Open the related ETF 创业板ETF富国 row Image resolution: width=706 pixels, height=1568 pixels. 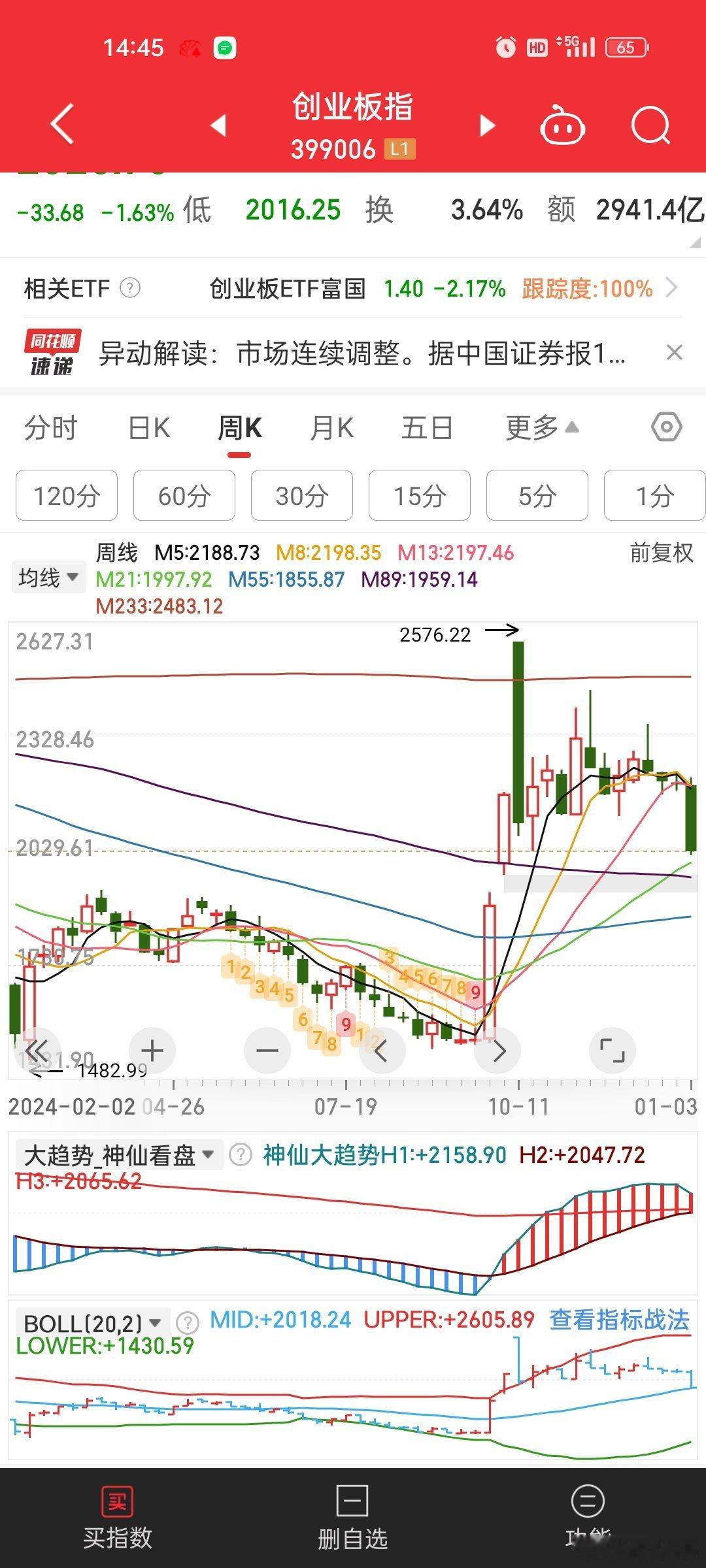[x=353, y=288]
